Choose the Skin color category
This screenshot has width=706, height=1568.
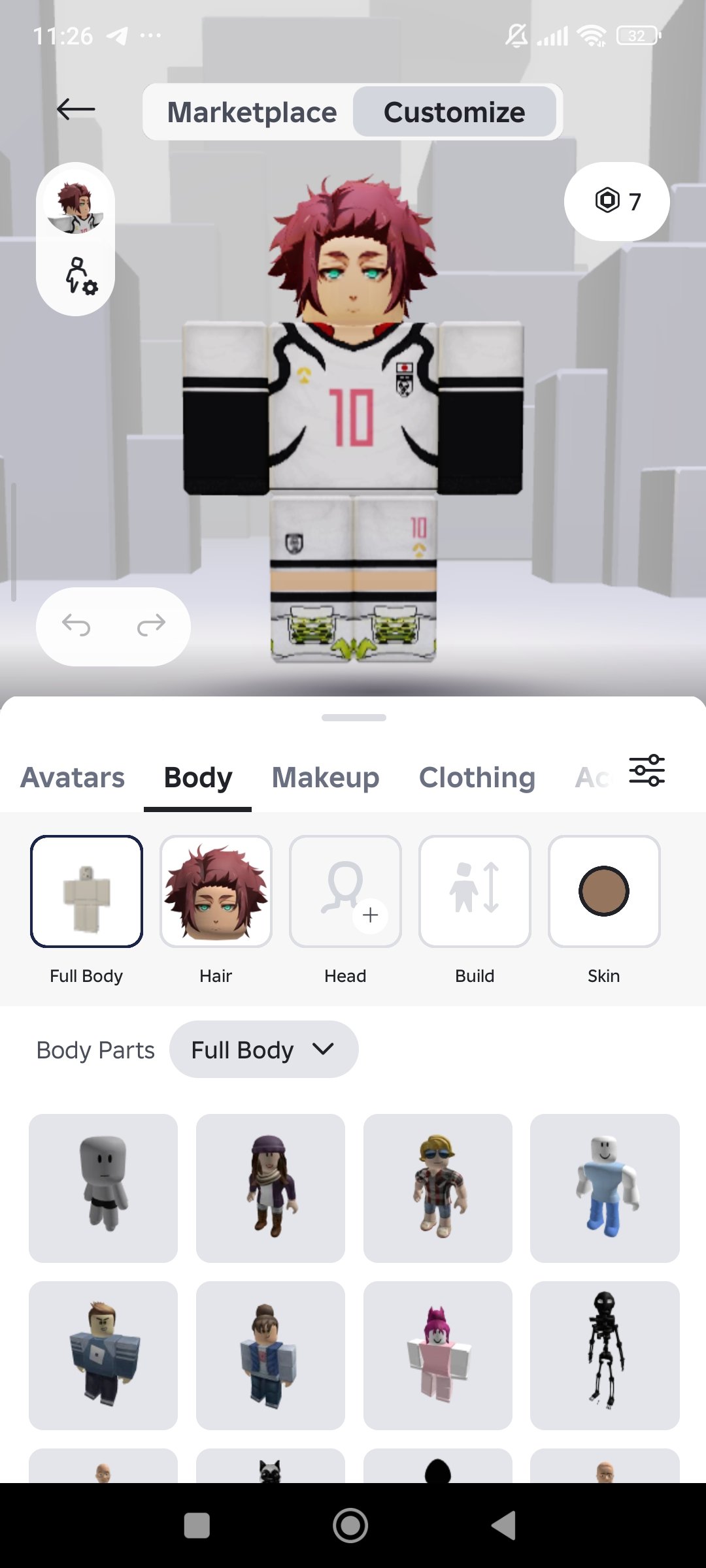pos(604,891)
